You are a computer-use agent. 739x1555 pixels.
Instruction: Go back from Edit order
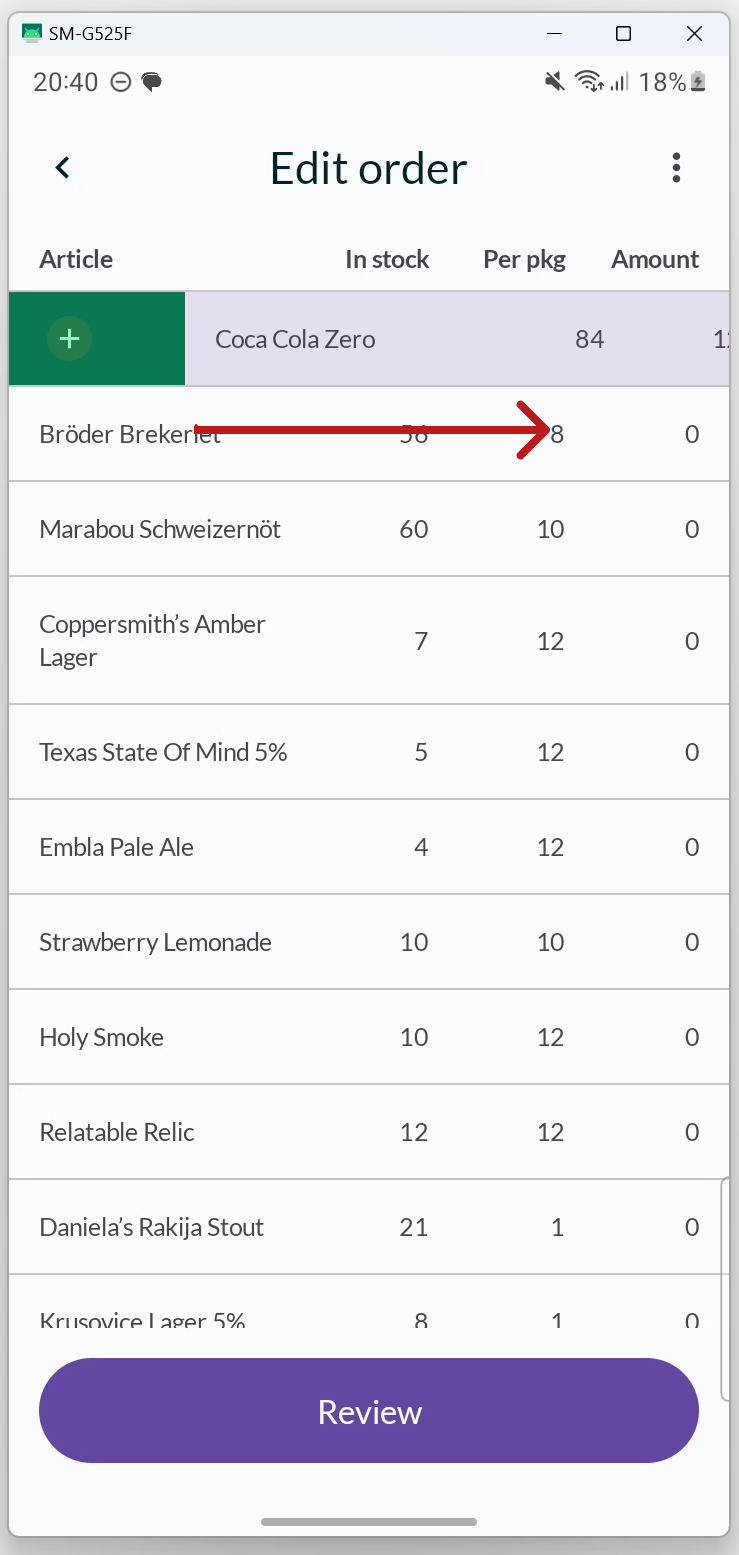pos(63,168)
